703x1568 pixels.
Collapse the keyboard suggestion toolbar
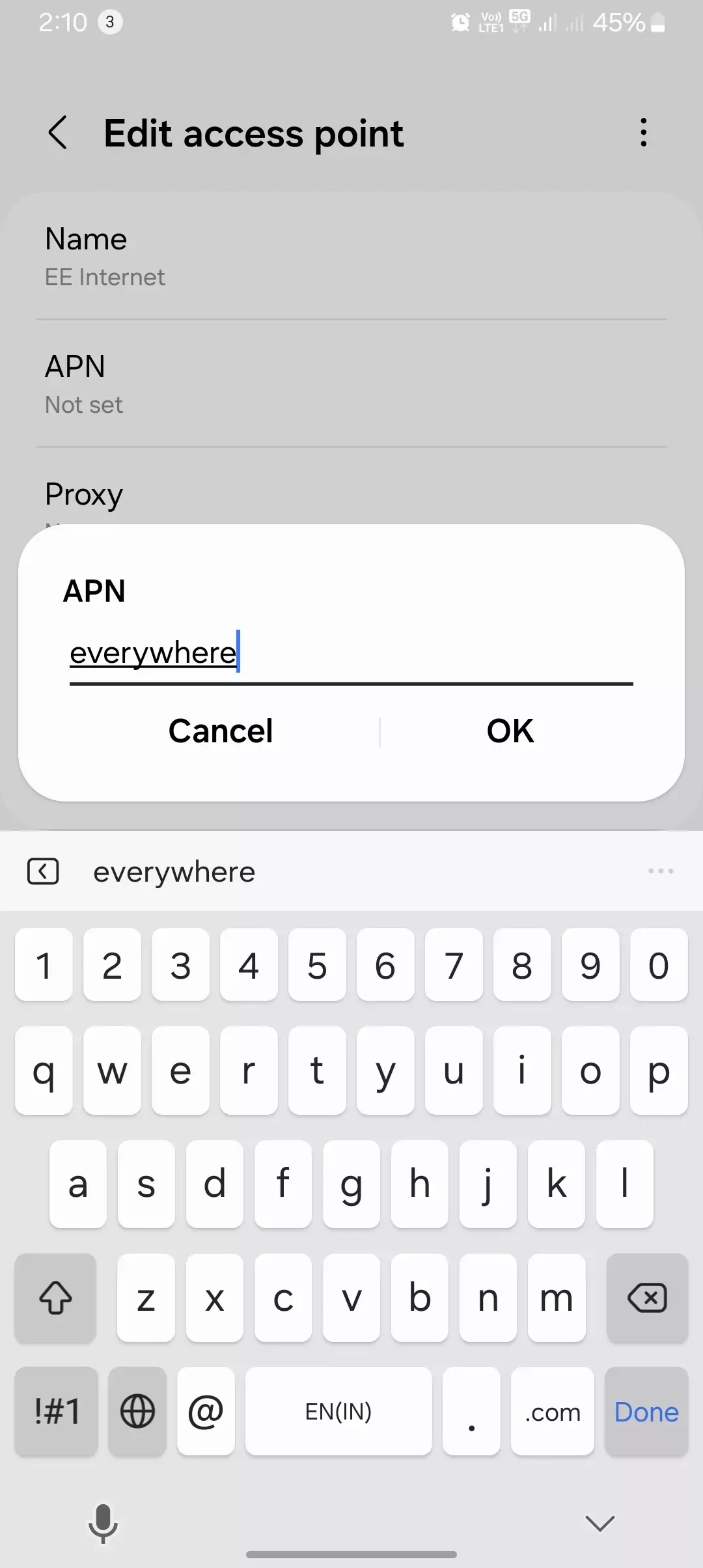(43, 871)
